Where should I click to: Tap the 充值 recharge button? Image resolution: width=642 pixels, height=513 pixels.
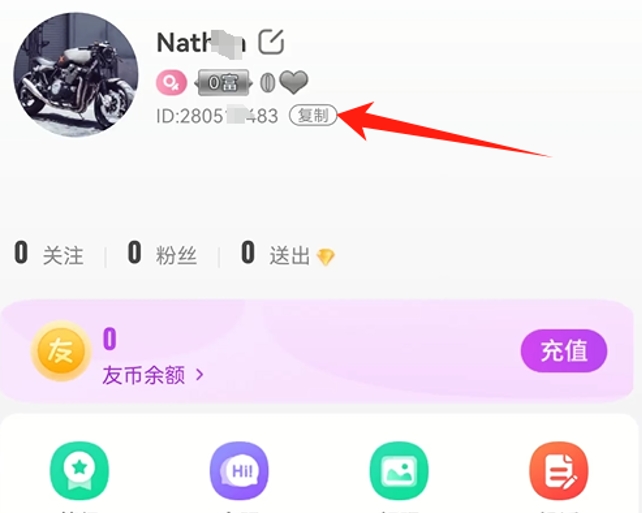tap(563, 352)
